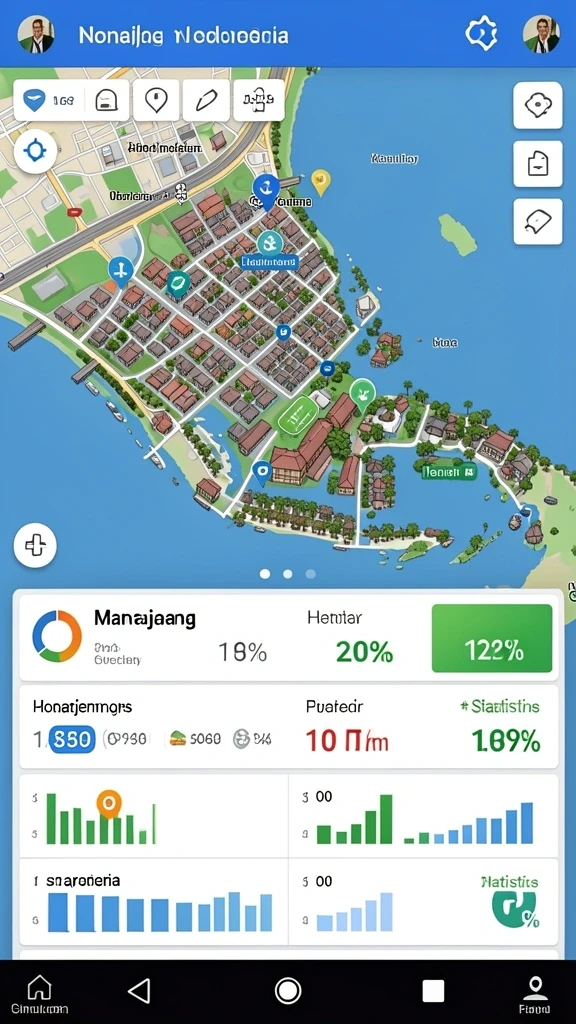Tap the document icon button on map's right side
This screenshot has height=1024, width=576.
point(537,164)
